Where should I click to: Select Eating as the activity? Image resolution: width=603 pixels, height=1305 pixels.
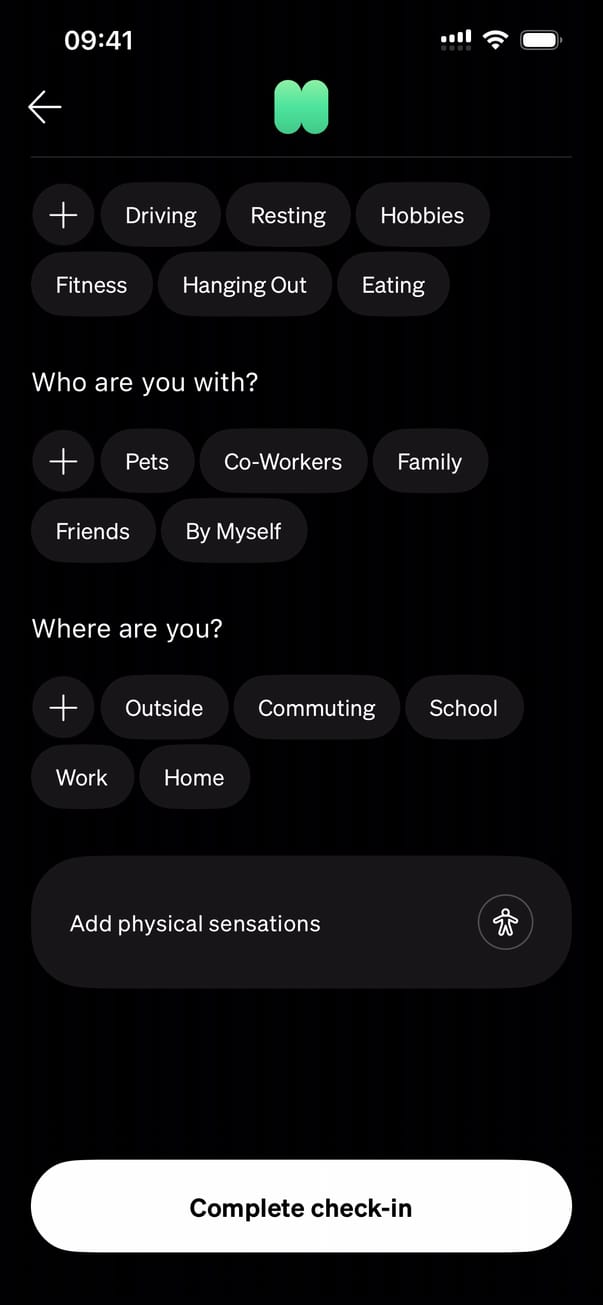393,285
